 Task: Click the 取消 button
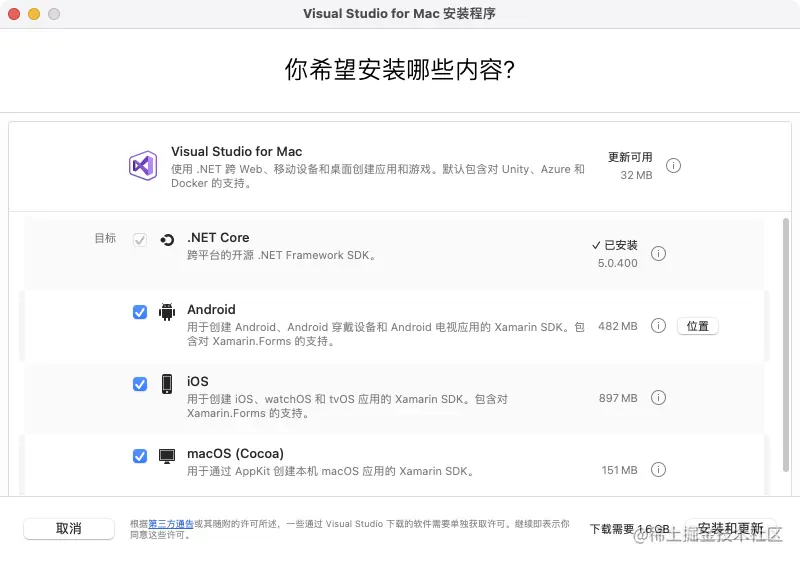pos(69,528)
